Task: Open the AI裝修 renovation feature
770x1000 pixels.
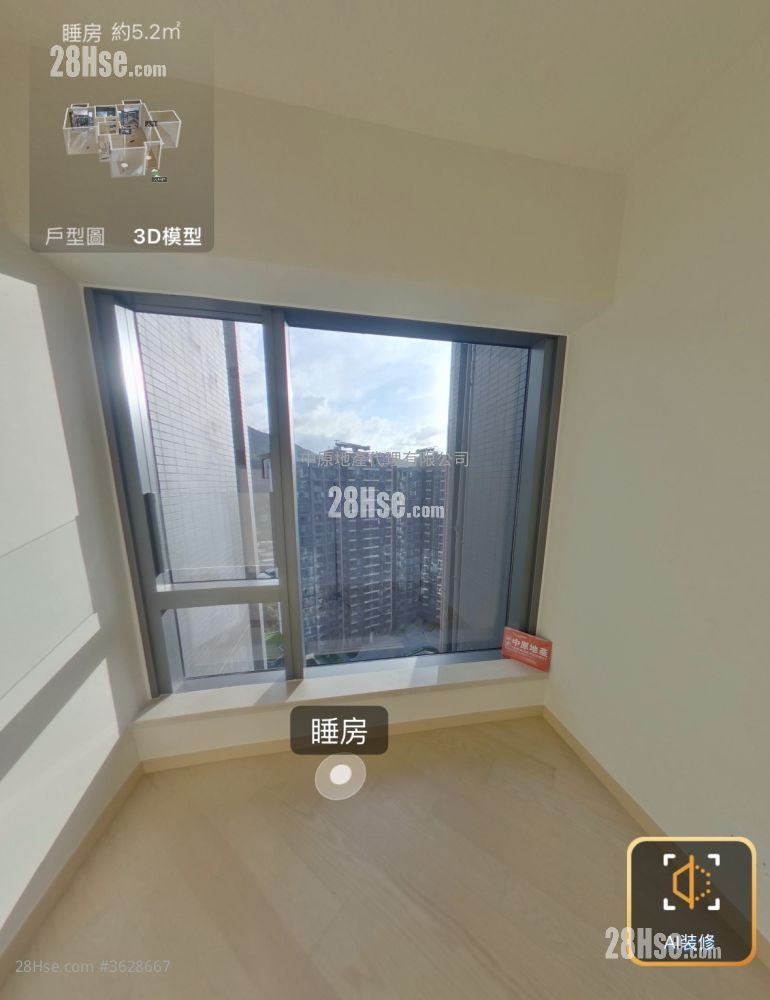Action: point(691,901)
